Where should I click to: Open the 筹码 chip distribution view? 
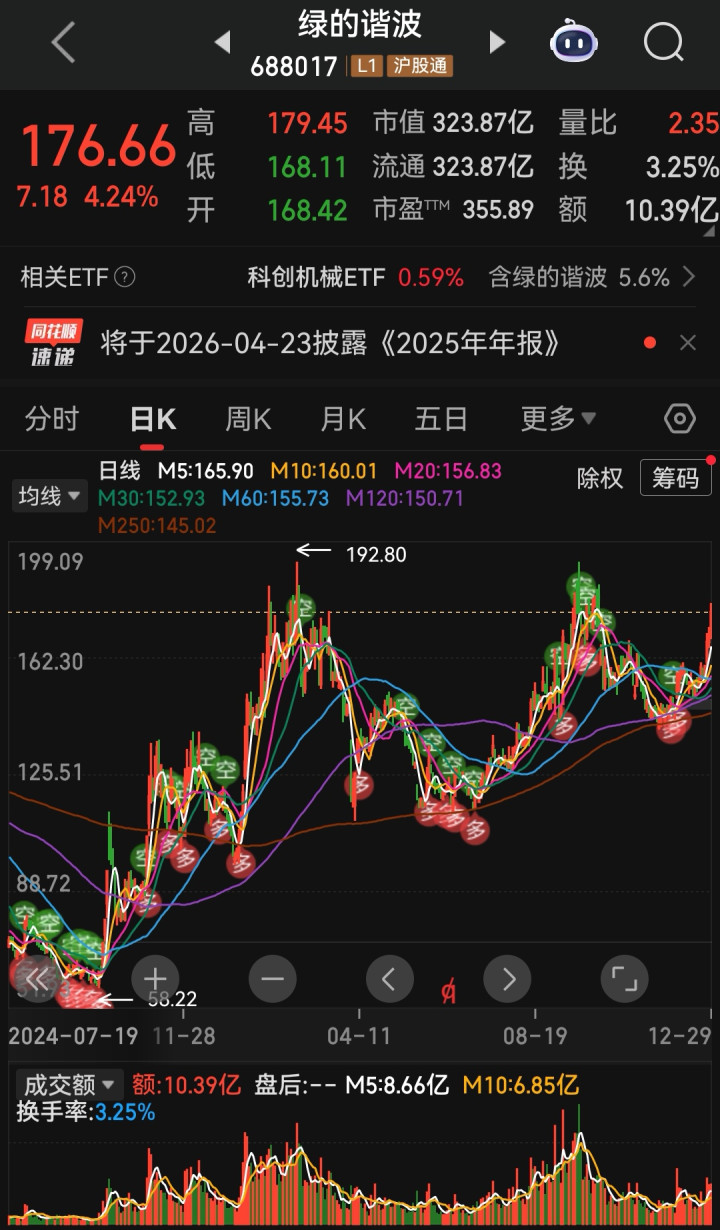(x=675, y=479)
